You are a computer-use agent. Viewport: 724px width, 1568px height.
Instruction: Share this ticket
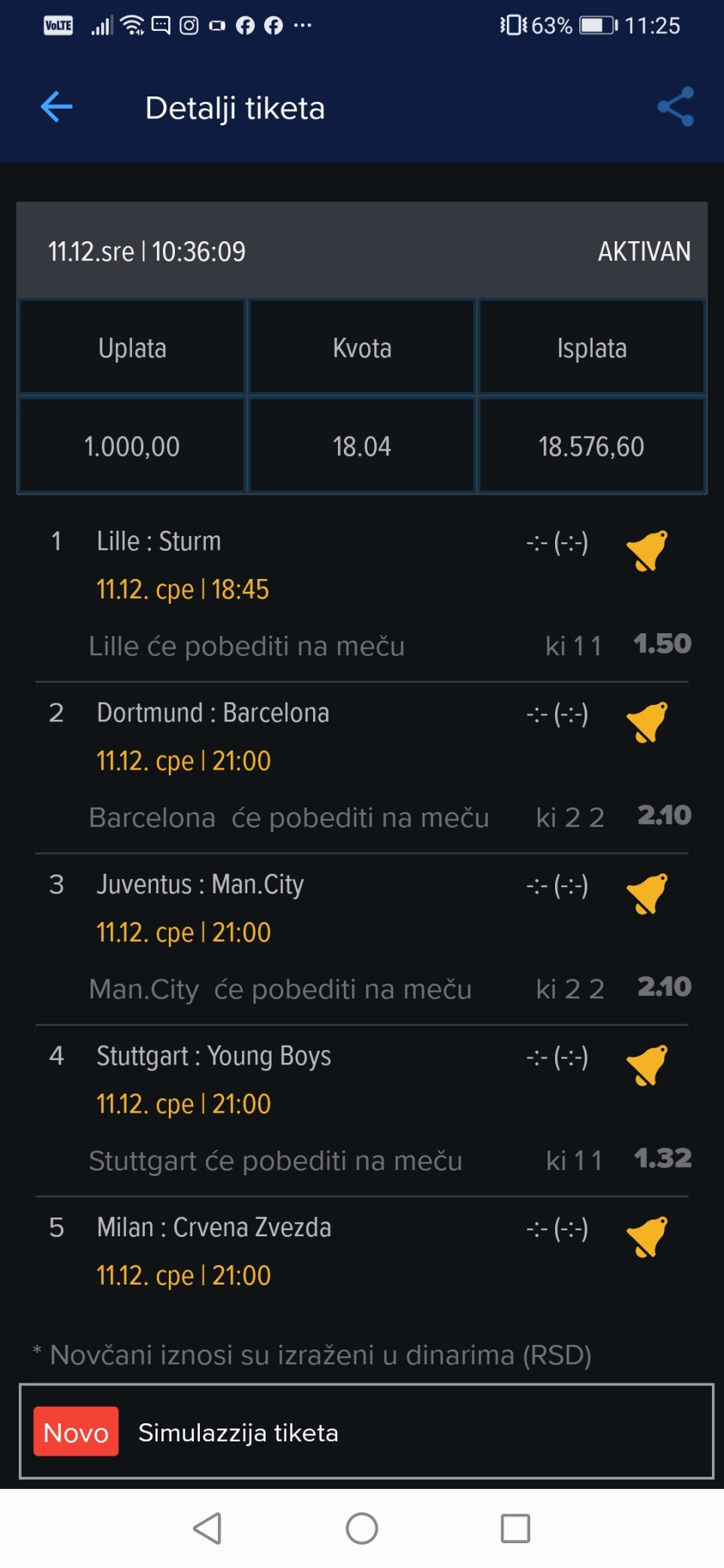point(675,107)
